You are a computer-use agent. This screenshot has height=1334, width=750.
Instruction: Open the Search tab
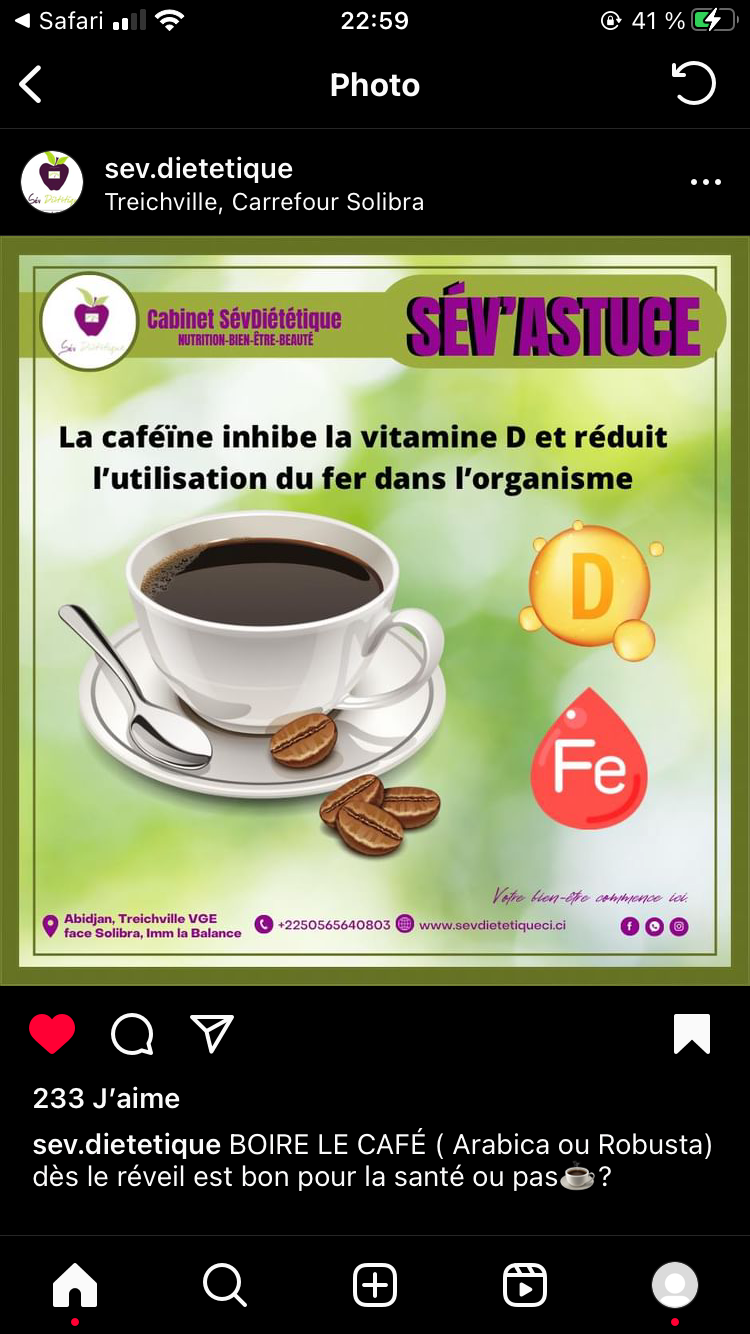[x=224, y=1286]
